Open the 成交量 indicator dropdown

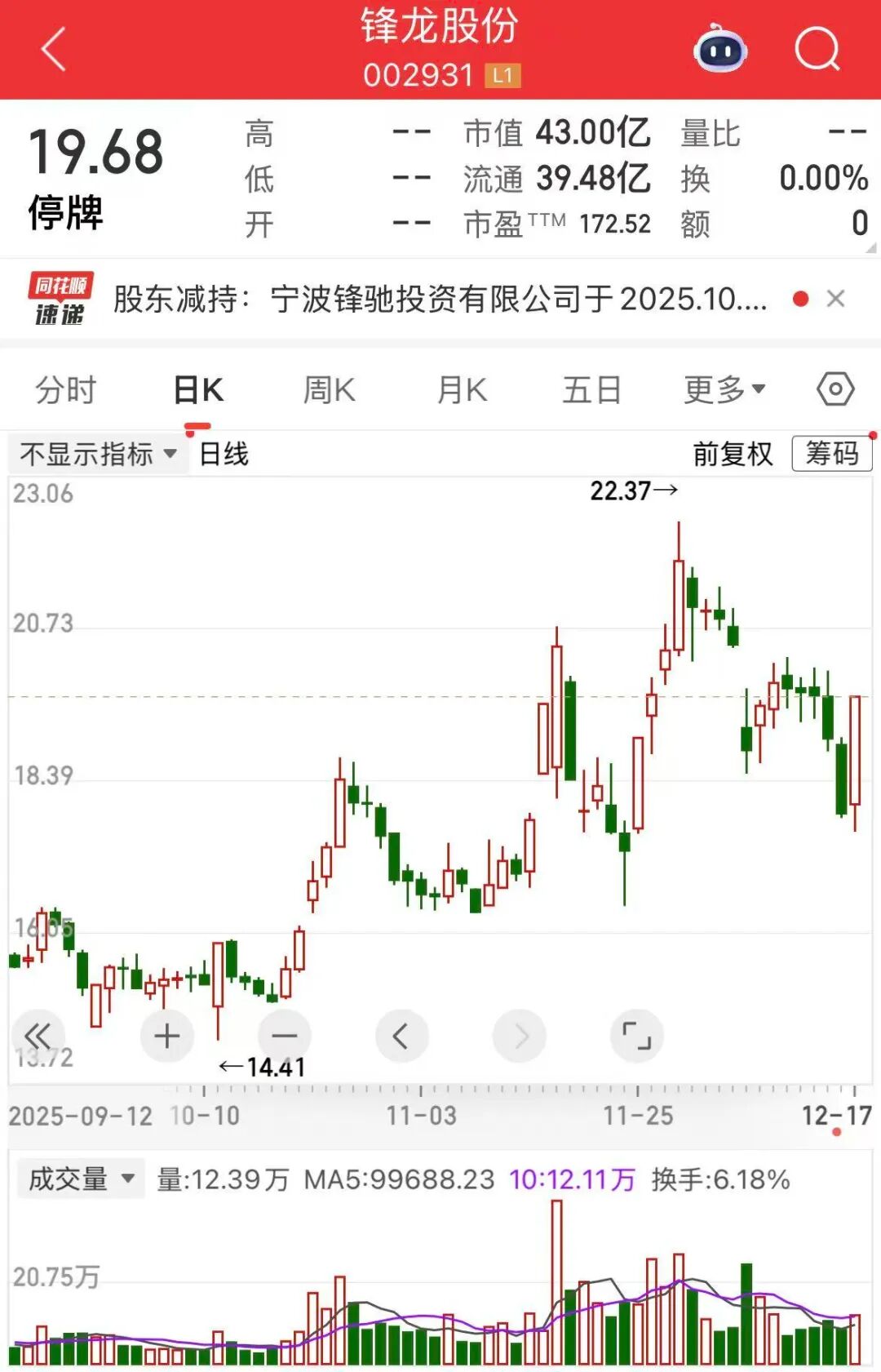point(81,1179)
